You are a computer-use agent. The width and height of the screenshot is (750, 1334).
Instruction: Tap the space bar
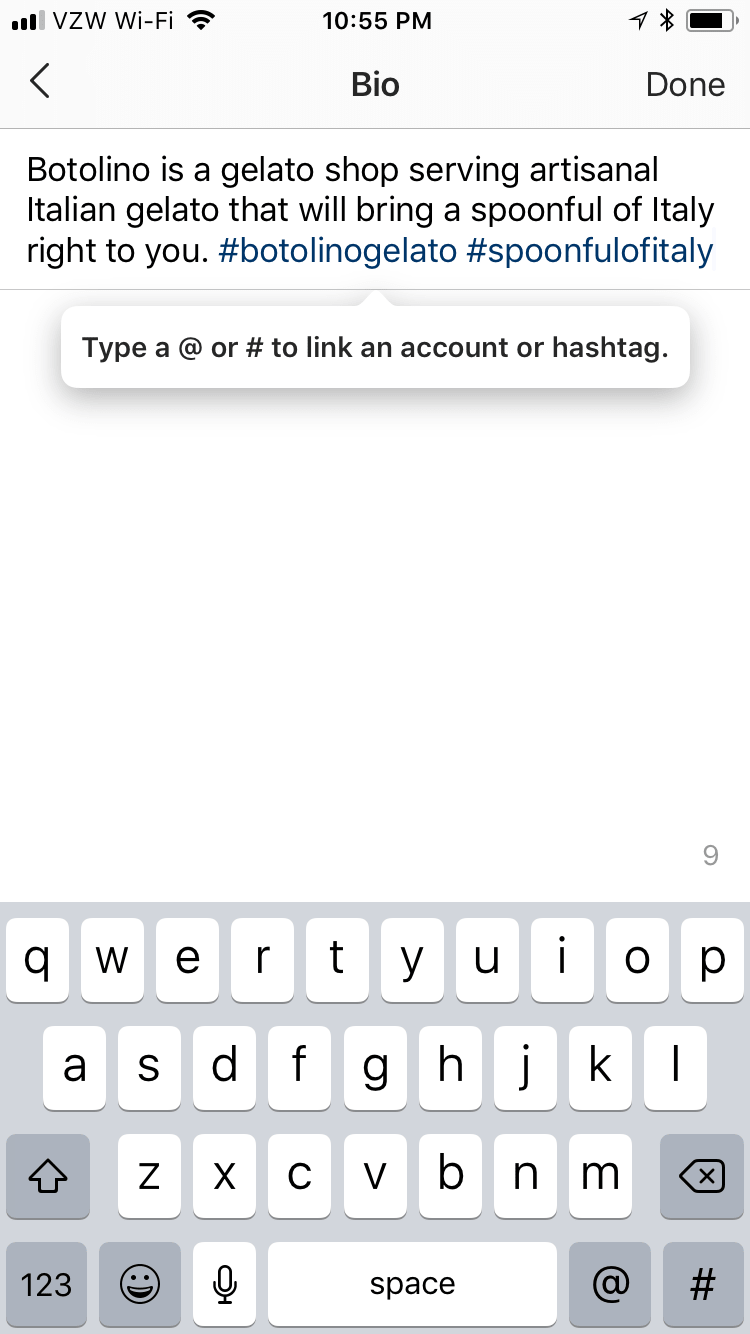click(x=412, y=1284)
